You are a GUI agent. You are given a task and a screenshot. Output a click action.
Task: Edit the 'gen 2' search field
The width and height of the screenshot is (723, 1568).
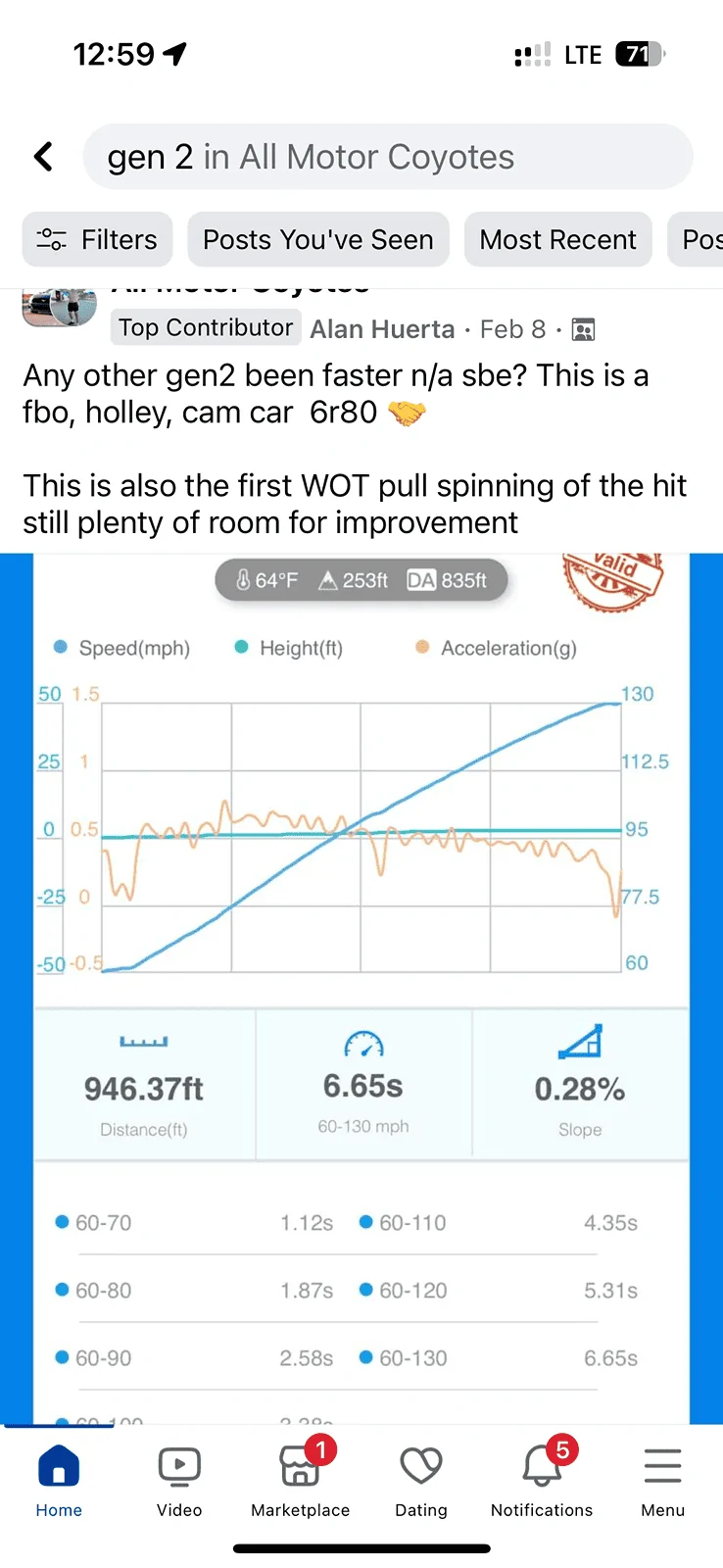click(x=388, y=157)
